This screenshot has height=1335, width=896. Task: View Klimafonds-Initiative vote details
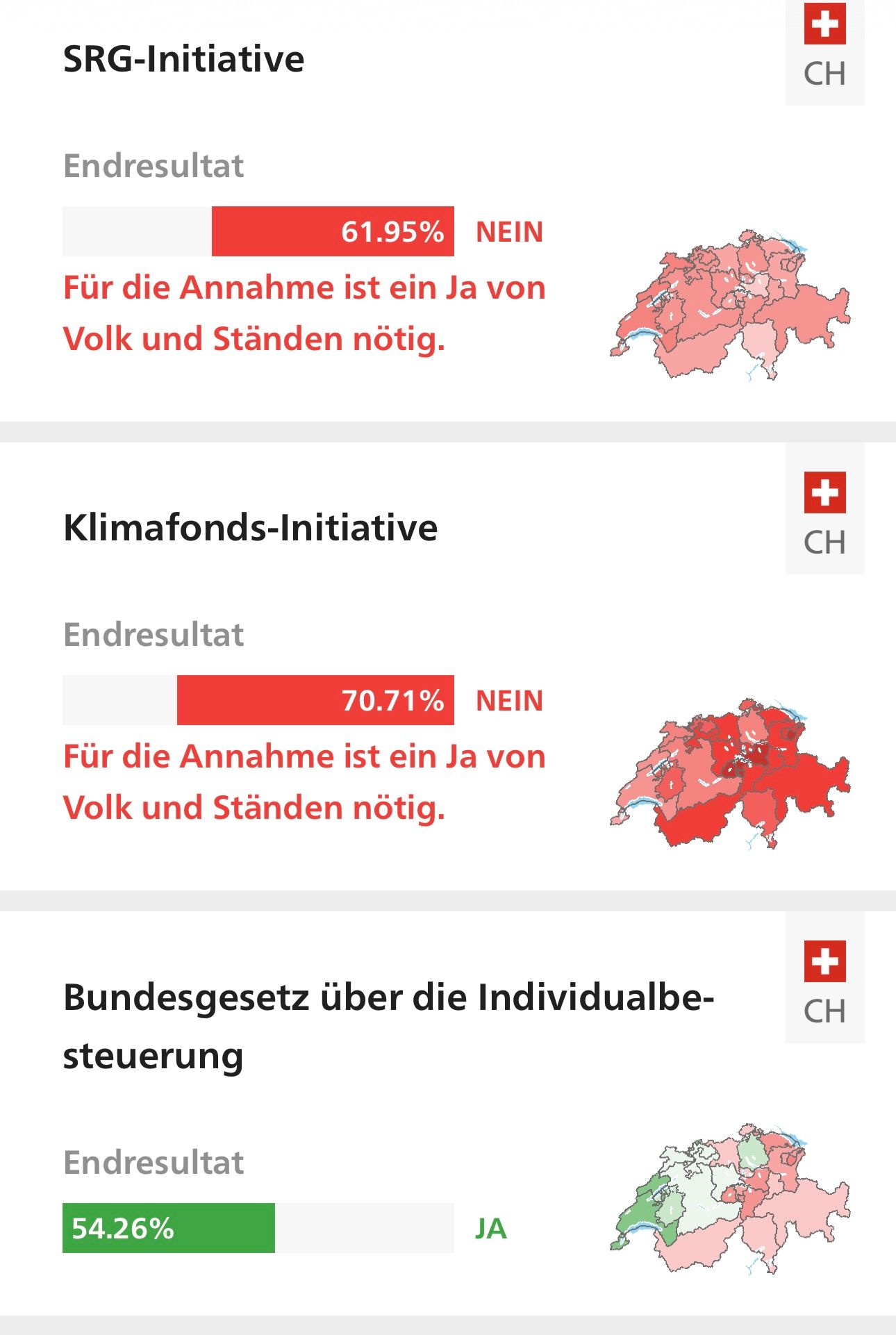[x=250, y=528]
